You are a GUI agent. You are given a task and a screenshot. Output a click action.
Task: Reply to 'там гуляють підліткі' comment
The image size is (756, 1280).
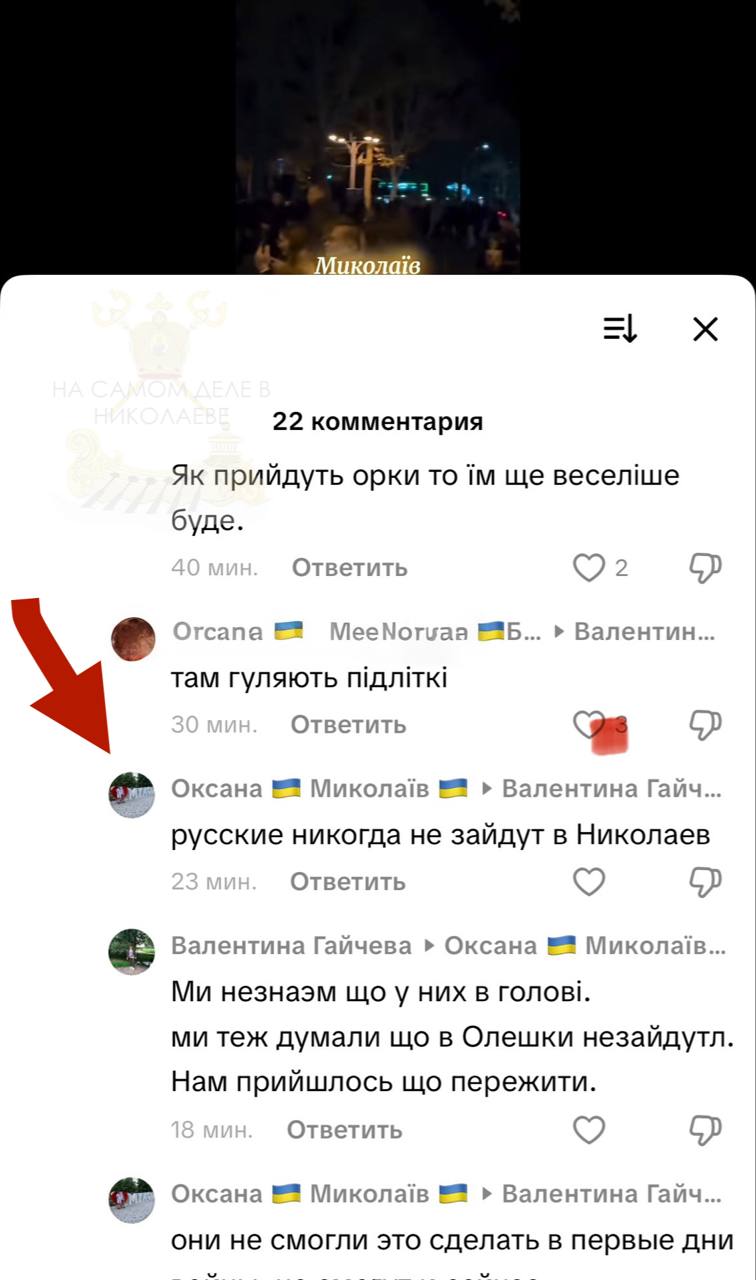tap(348, 724)
